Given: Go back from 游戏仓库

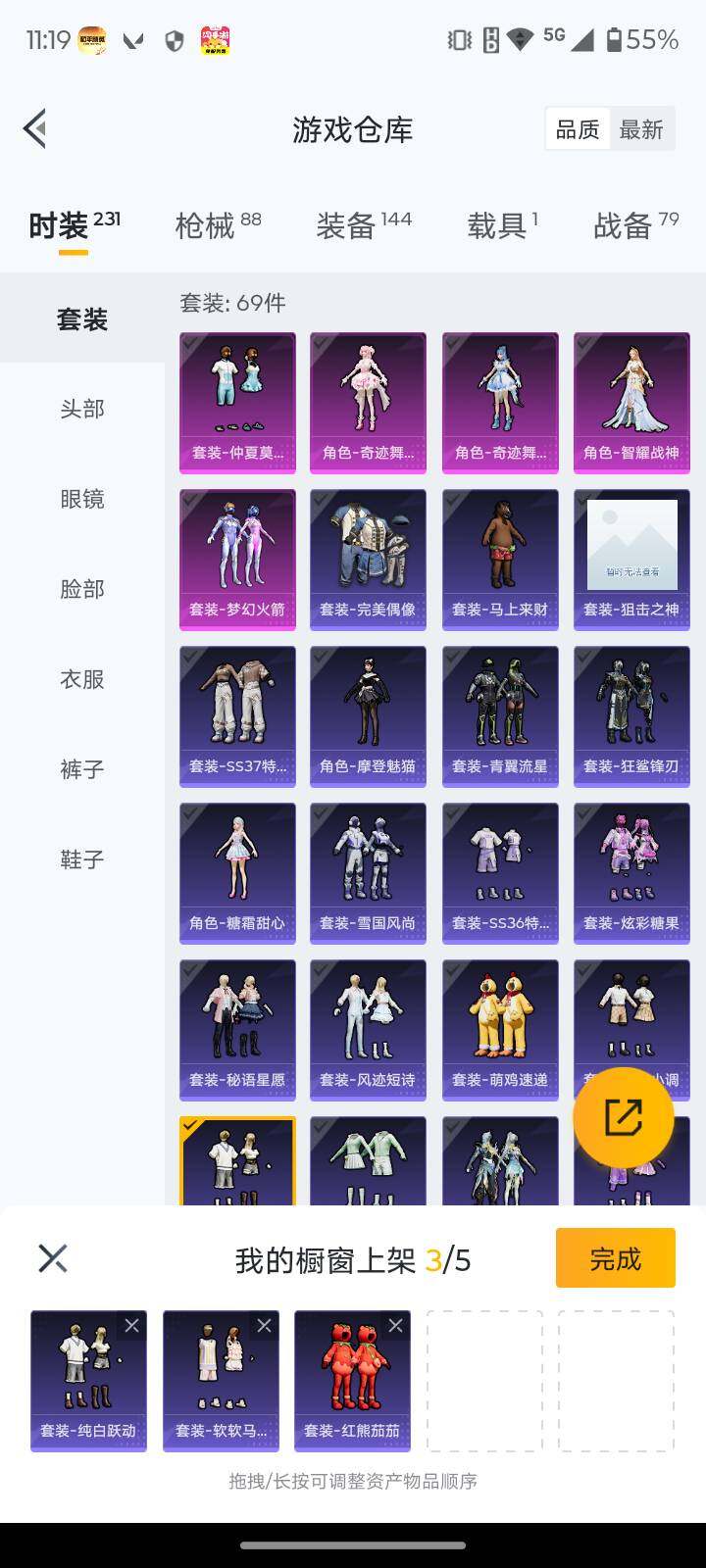Looking at the screenshot, I should 35,128.
